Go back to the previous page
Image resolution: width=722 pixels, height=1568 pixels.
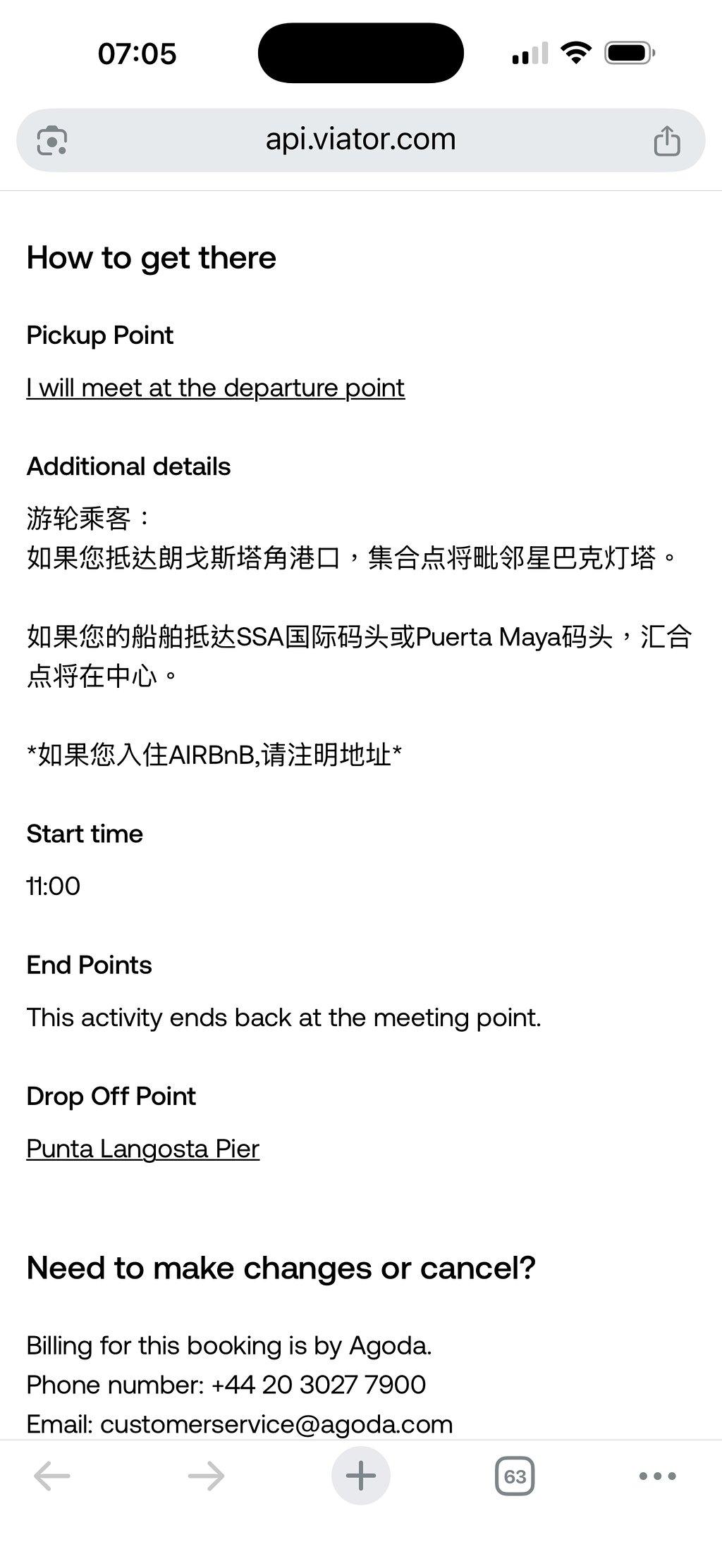pyautogui.click(x=52, y=1476)
